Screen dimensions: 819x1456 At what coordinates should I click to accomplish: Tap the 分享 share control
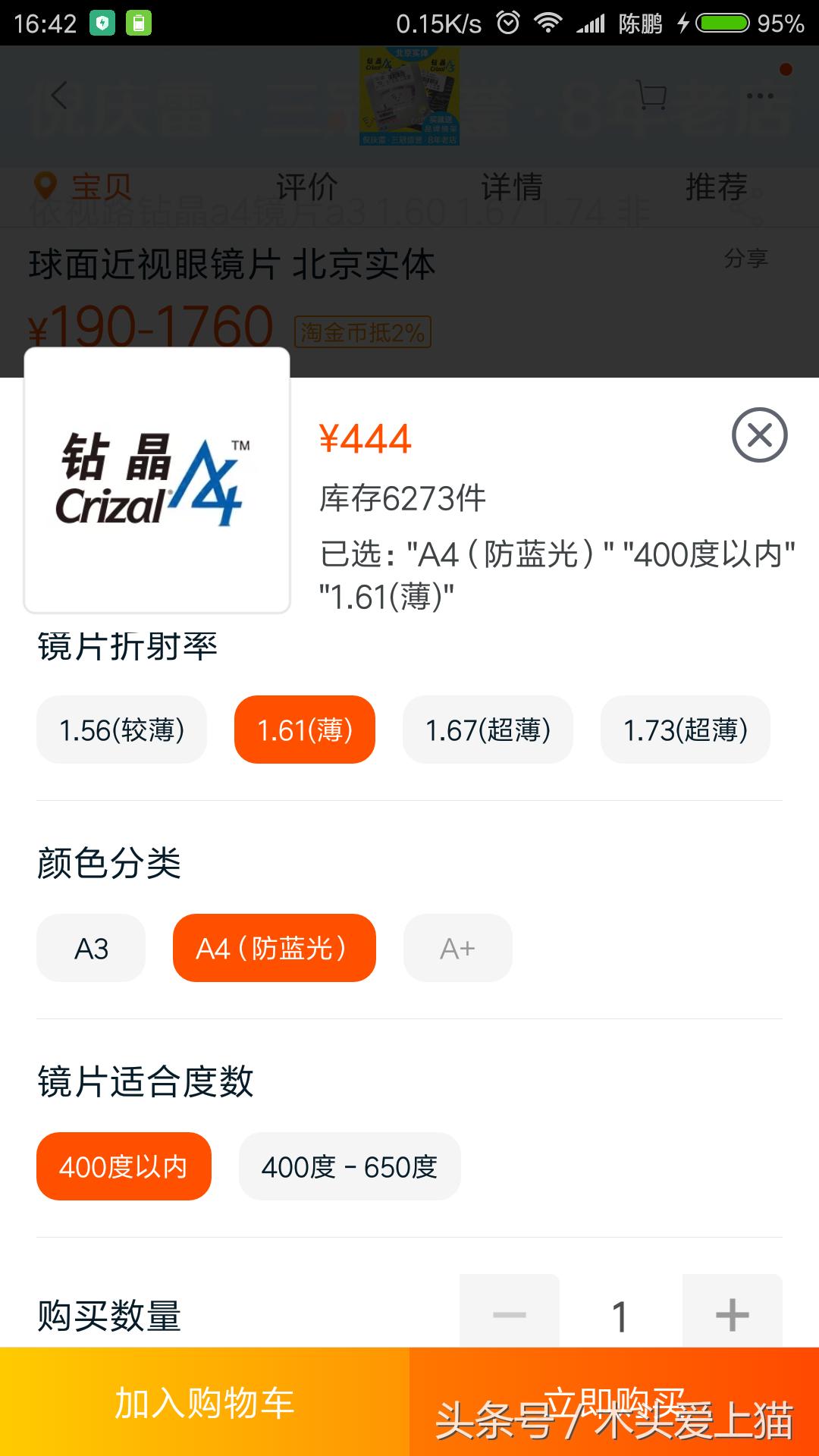tap(746, 259)
